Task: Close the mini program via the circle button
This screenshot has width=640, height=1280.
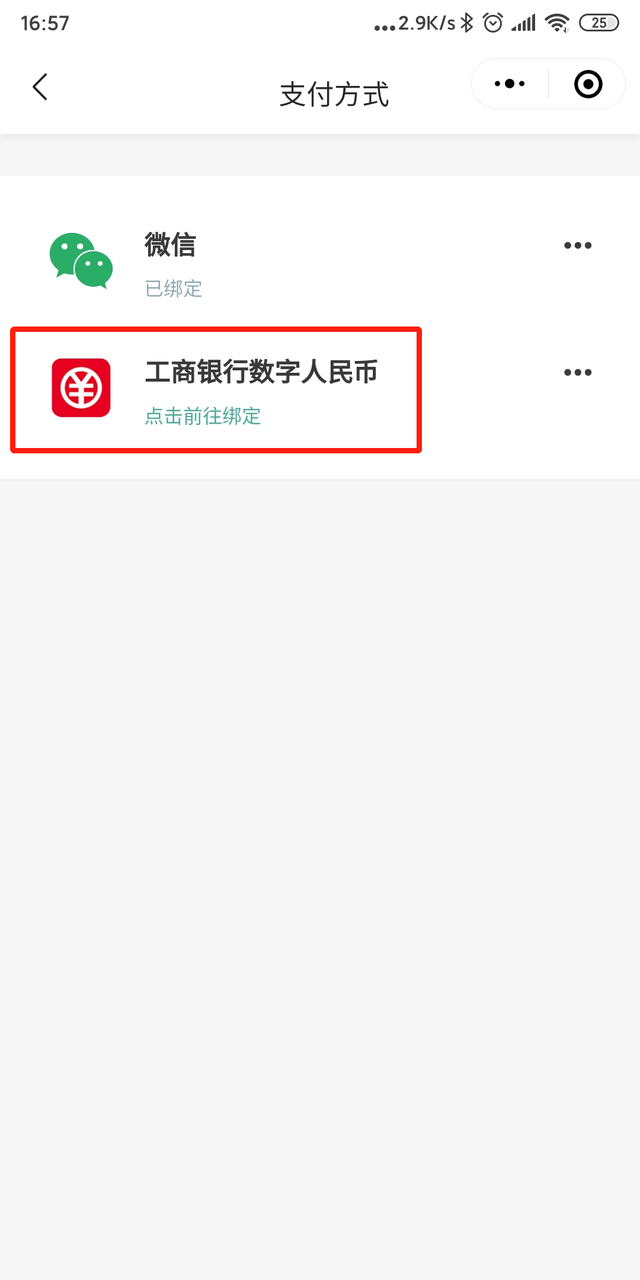Action: tap(588, 84)
